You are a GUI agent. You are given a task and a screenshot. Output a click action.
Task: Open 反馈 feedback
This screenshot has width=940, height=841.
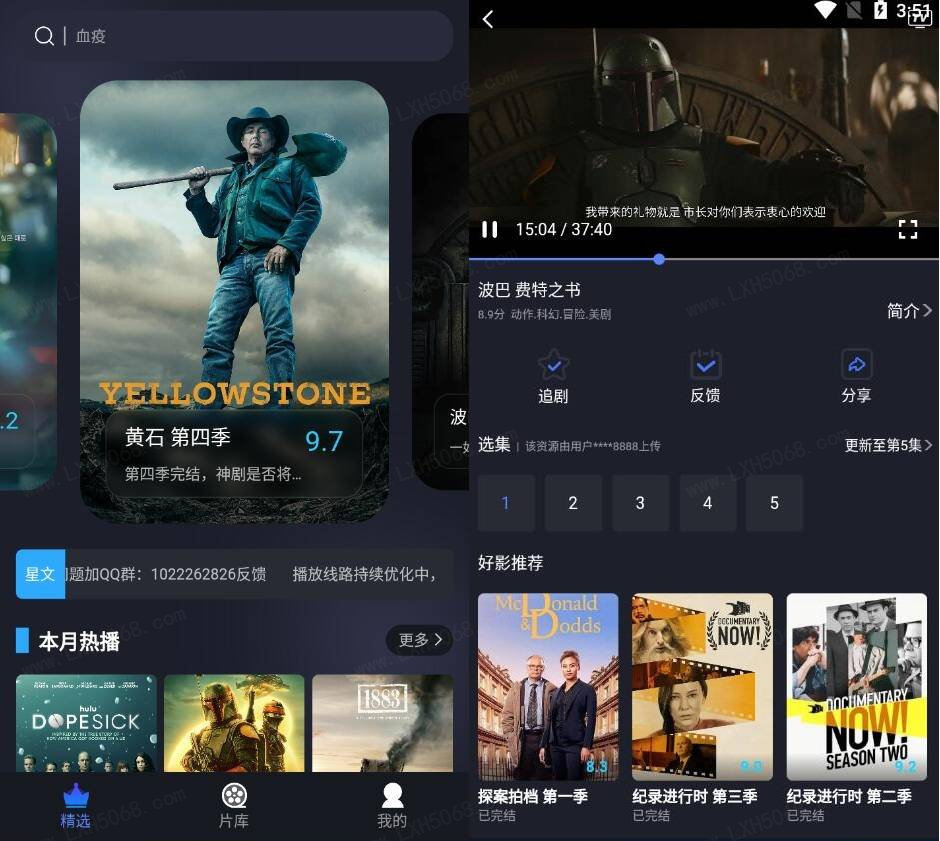[x=705, y=376]
